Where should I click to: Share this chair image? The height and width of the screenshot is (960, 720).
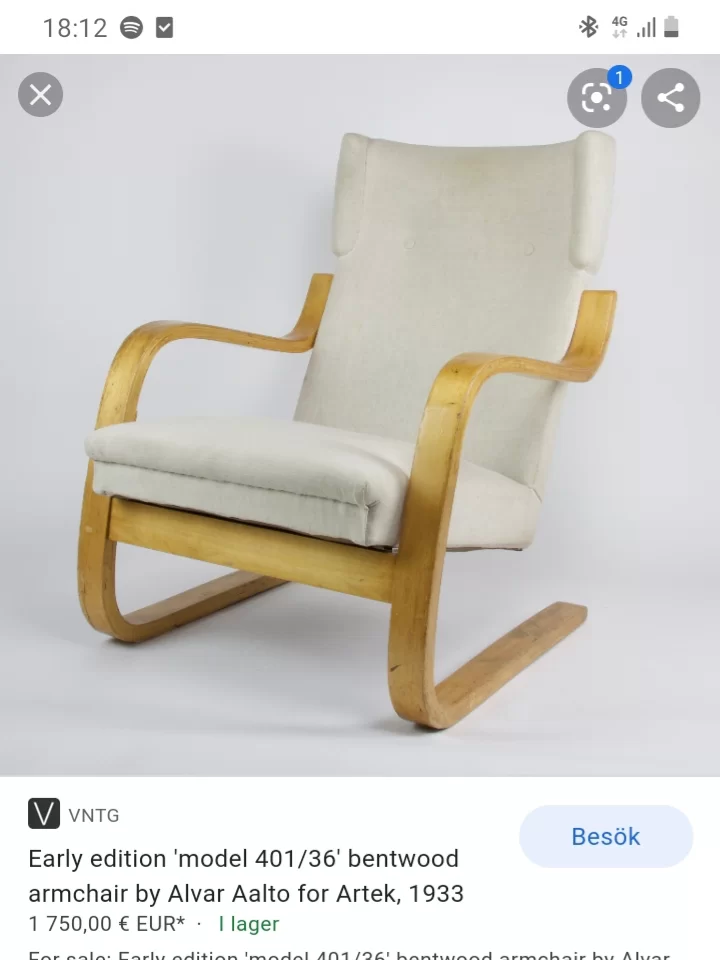pyautogui.click(x=670, y=97)
